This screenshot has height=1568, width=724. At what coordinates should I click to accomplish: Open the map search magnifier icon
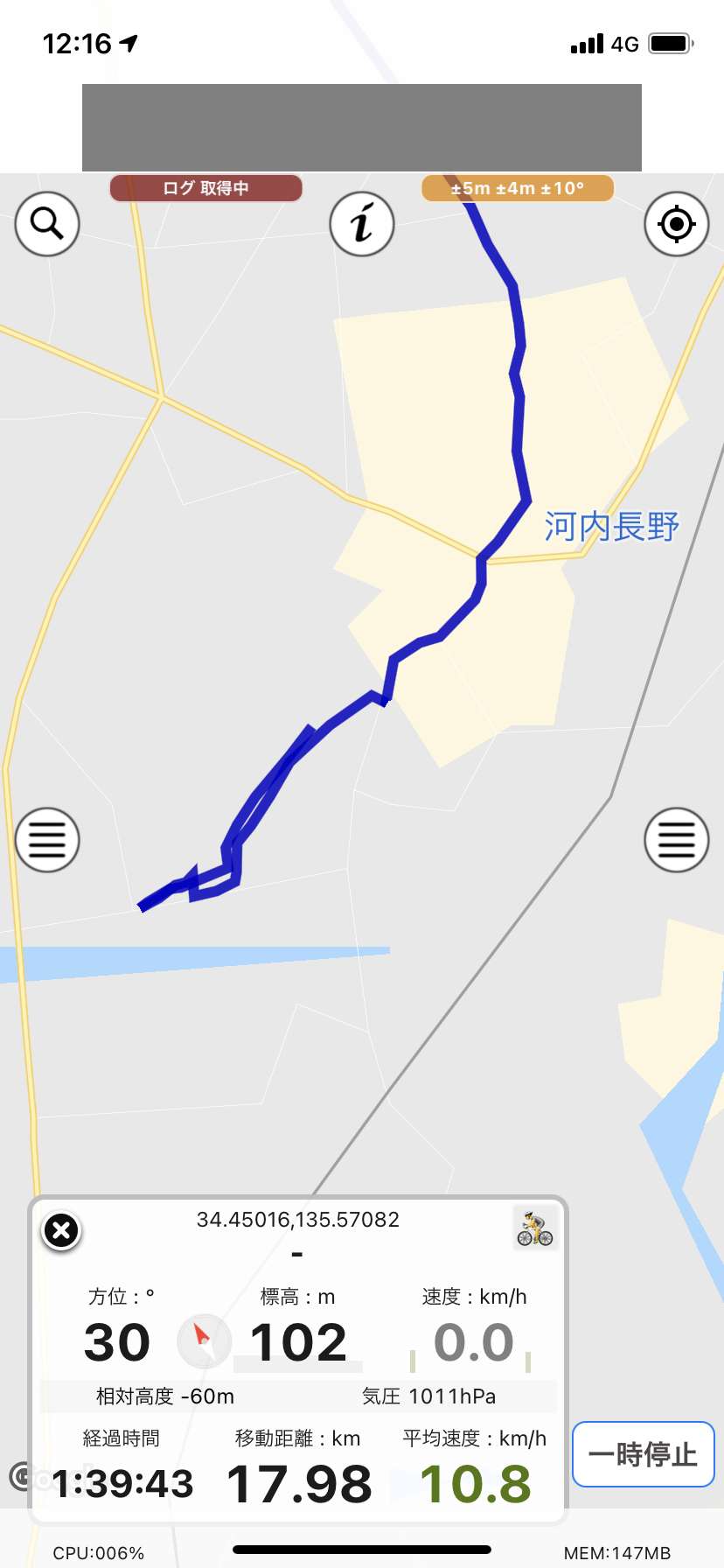(47, 224)
